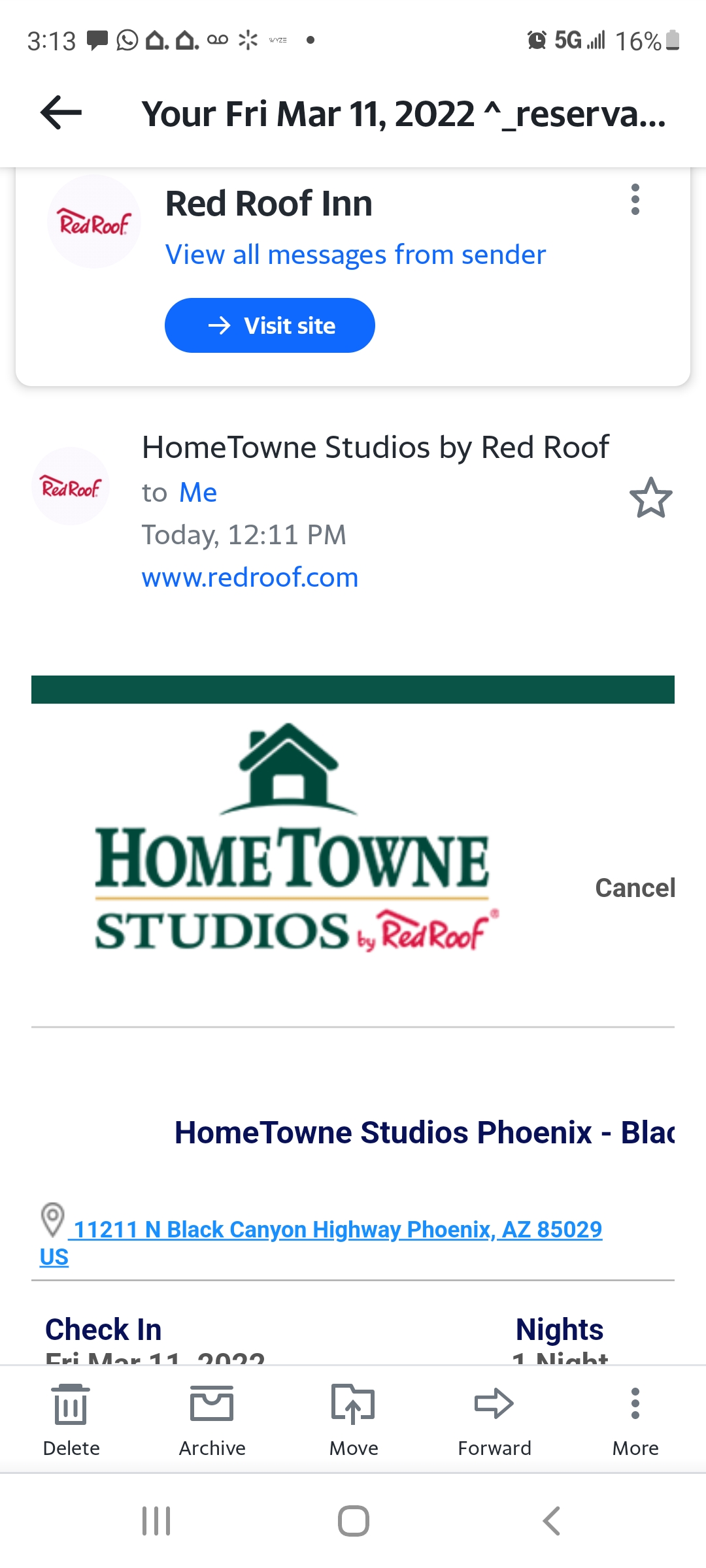View all messages from sender
This screenshot has width=706, height=1568.
[355, 254]
